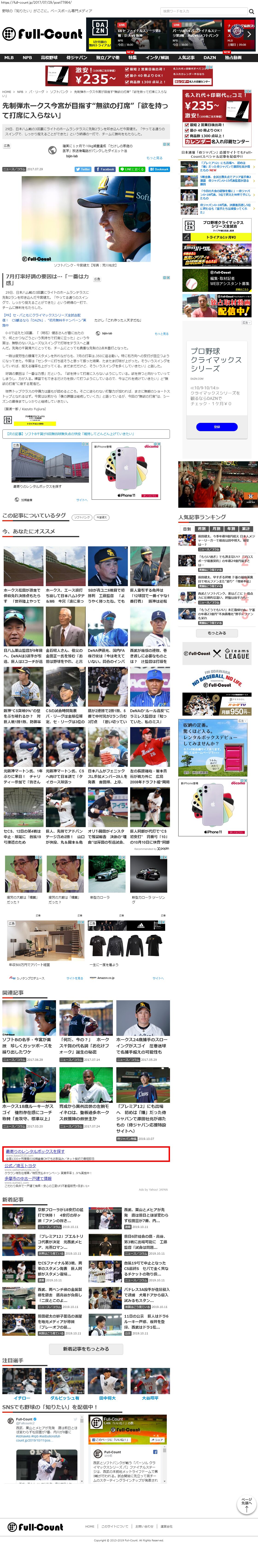This screenshot has width=258, height=1568.
Task: Open the 高校野球 section
Action: point(49,58)
